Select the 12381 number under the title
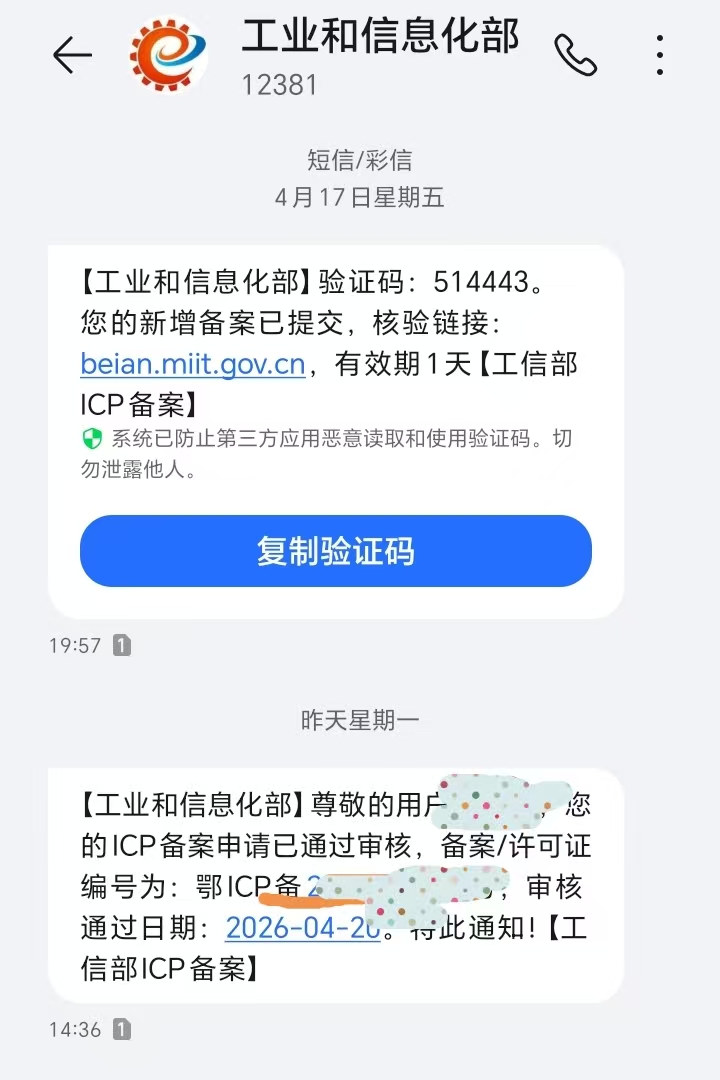 280,85
